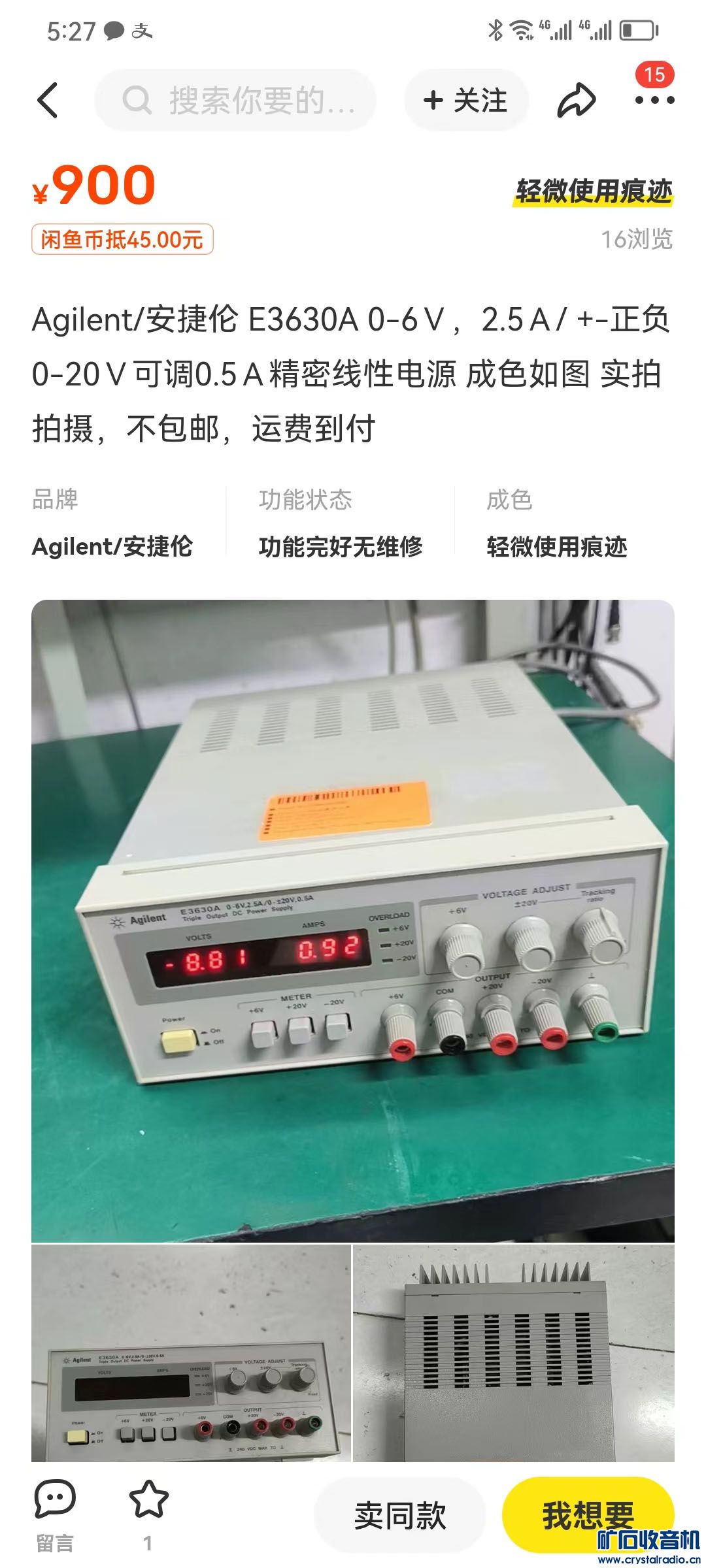The height and width of the screenshot is (1568, 706).
Task: Tap 我想要 to contact seller
Action: tap(587, 1514)
